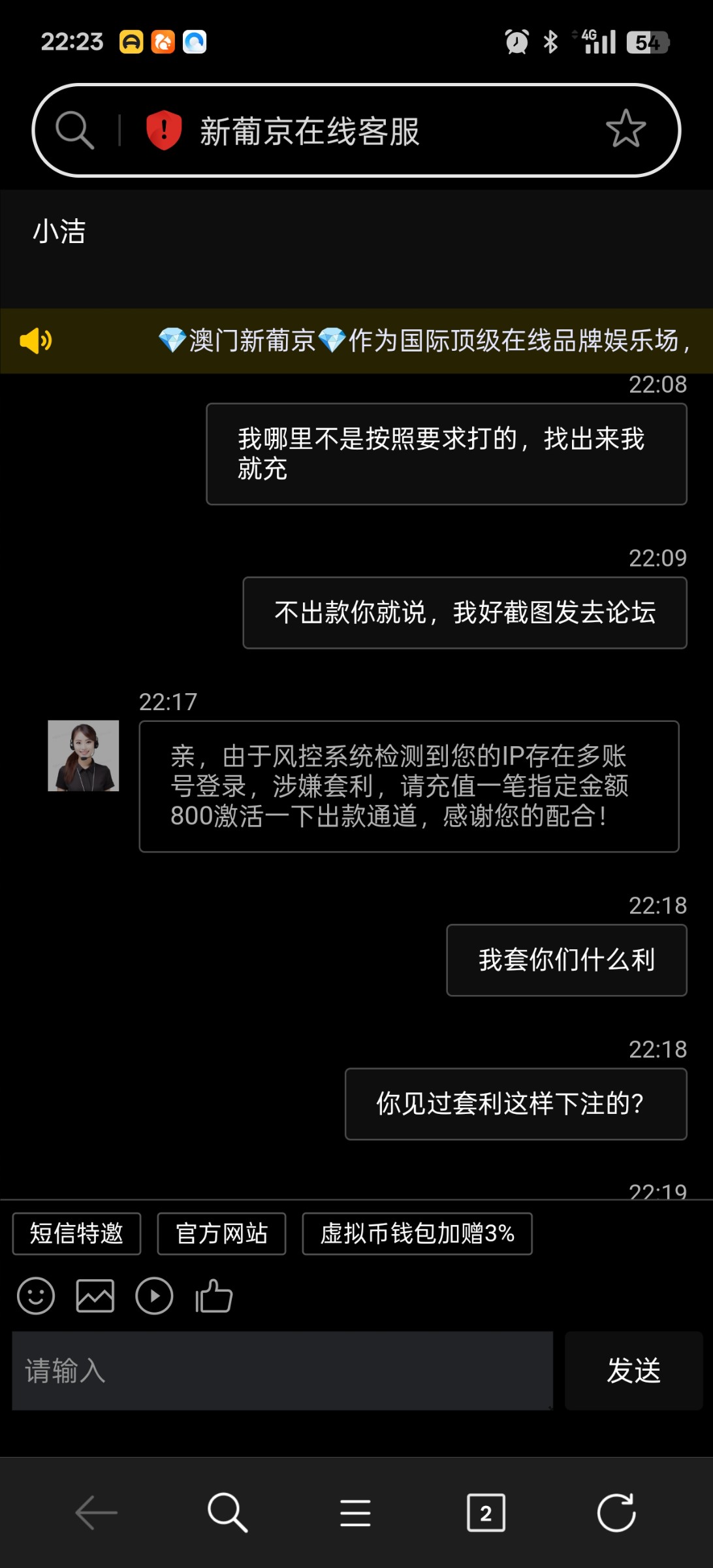Open the red site security warning shield

163,130
